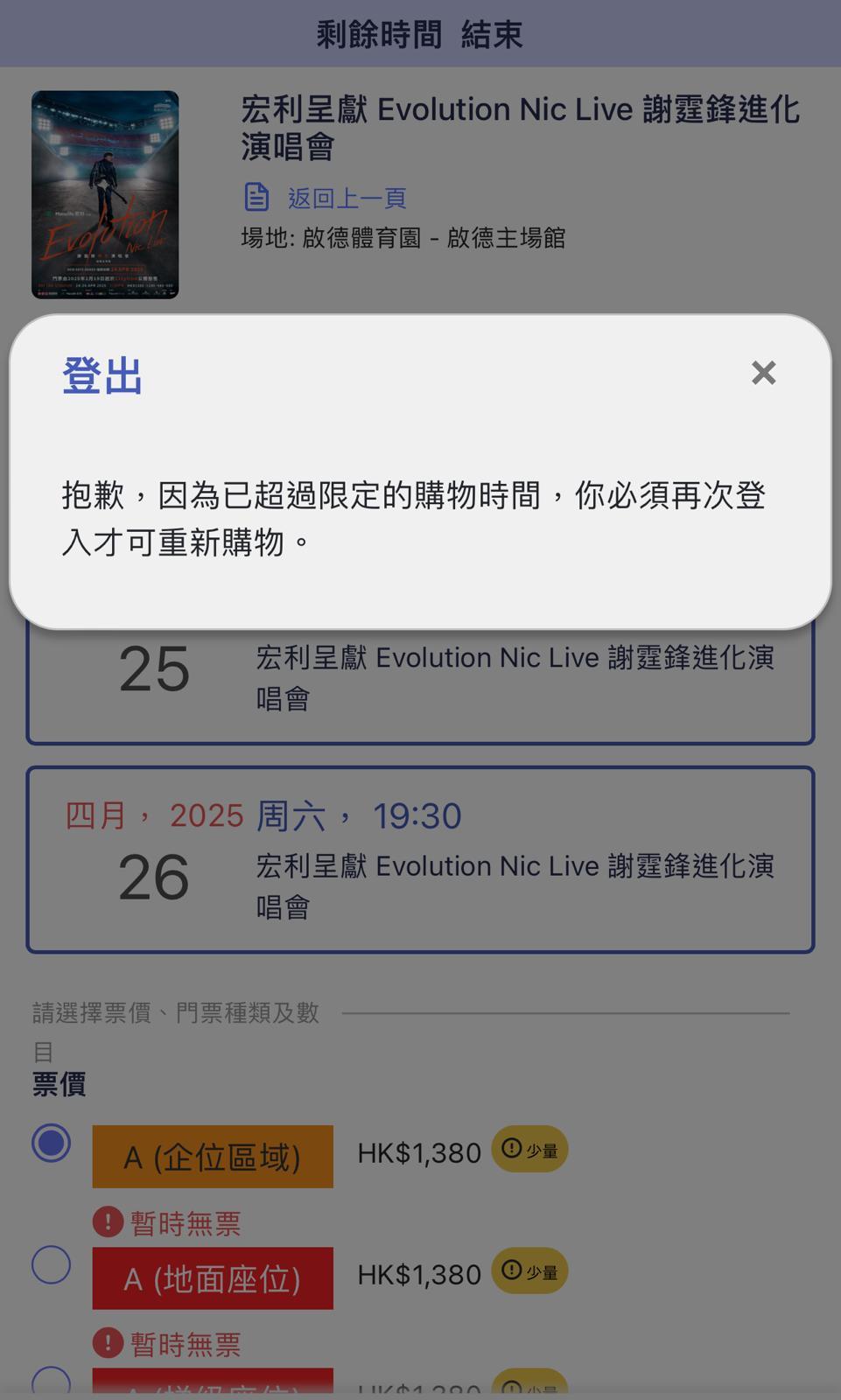The height and width of the screenshot is (1400, 841).
Task: Click the yellow 少量 badge for A 企位區域
Action: click(x=529, y=1149)
